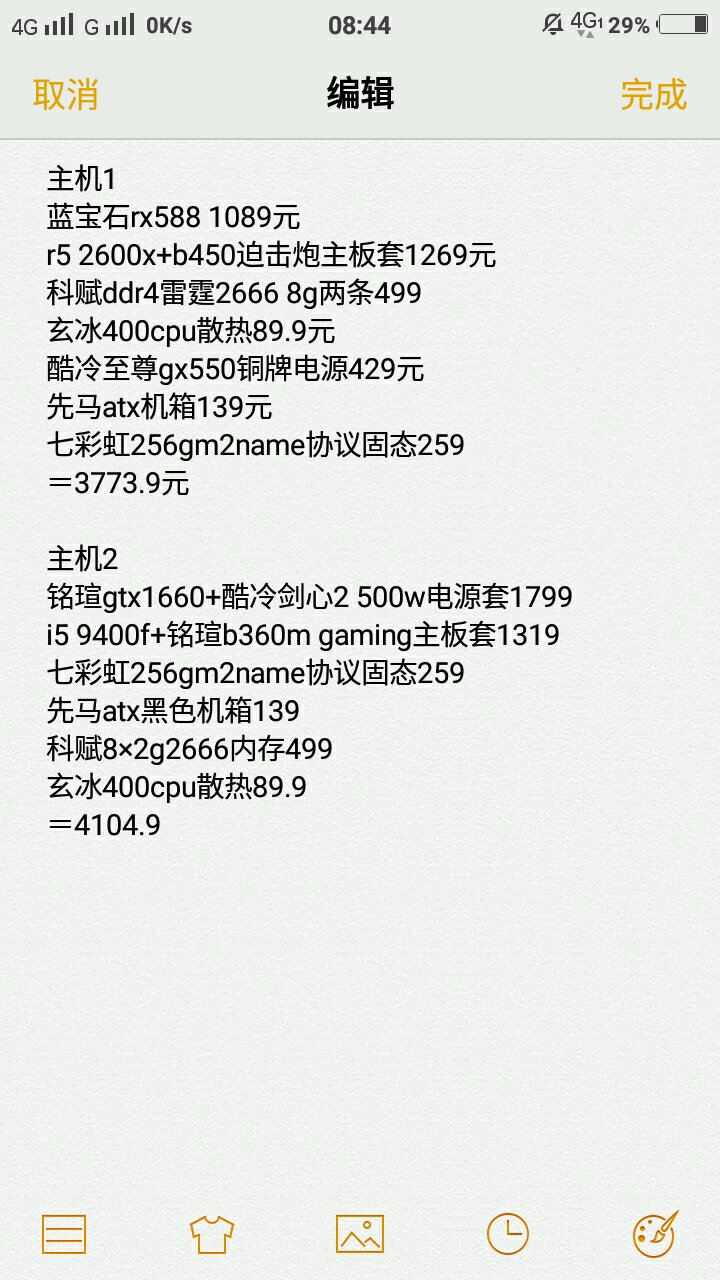Screen dimensions: 720x1280
Task: Open the list format icon
Action: (64, 1234)
